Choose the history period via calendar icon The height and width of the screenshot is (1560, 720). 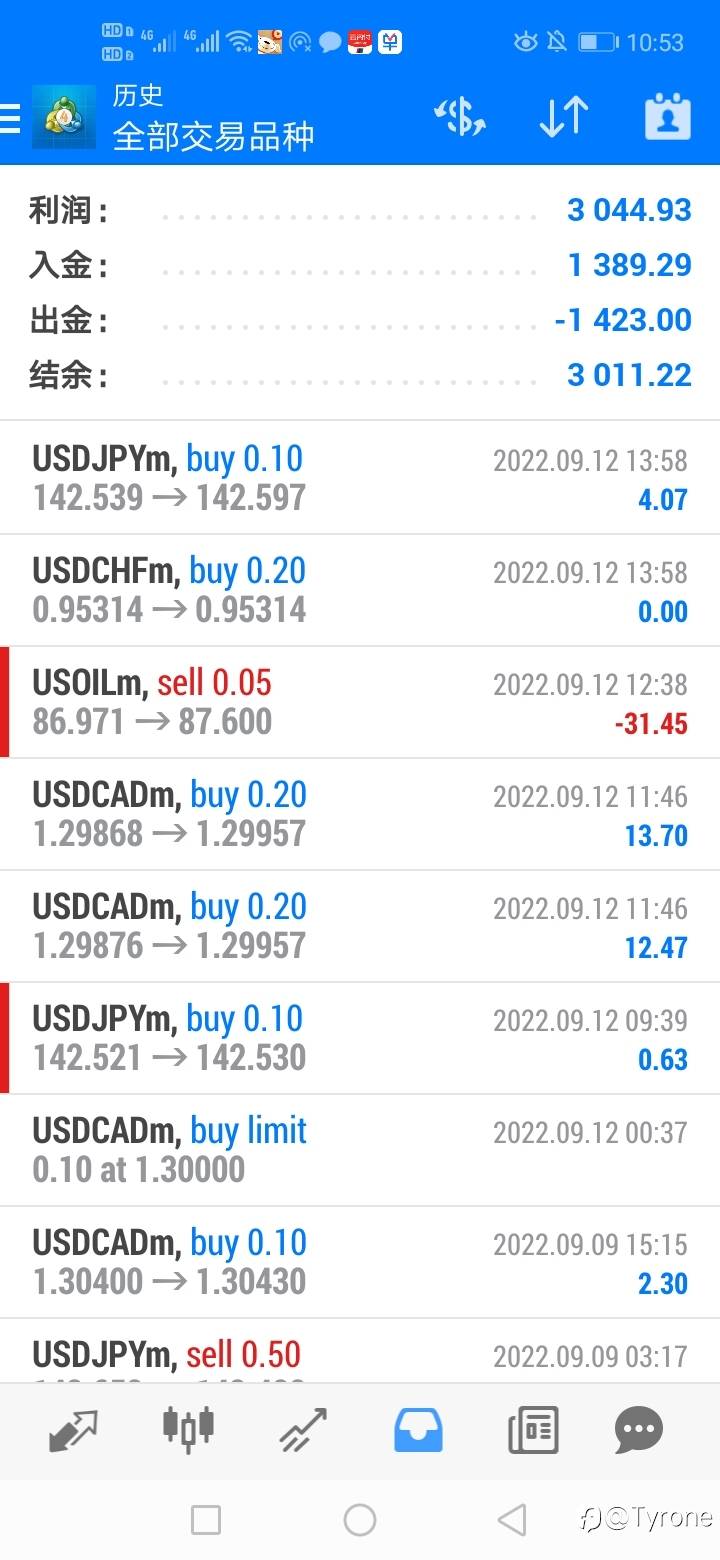point(668,118)
